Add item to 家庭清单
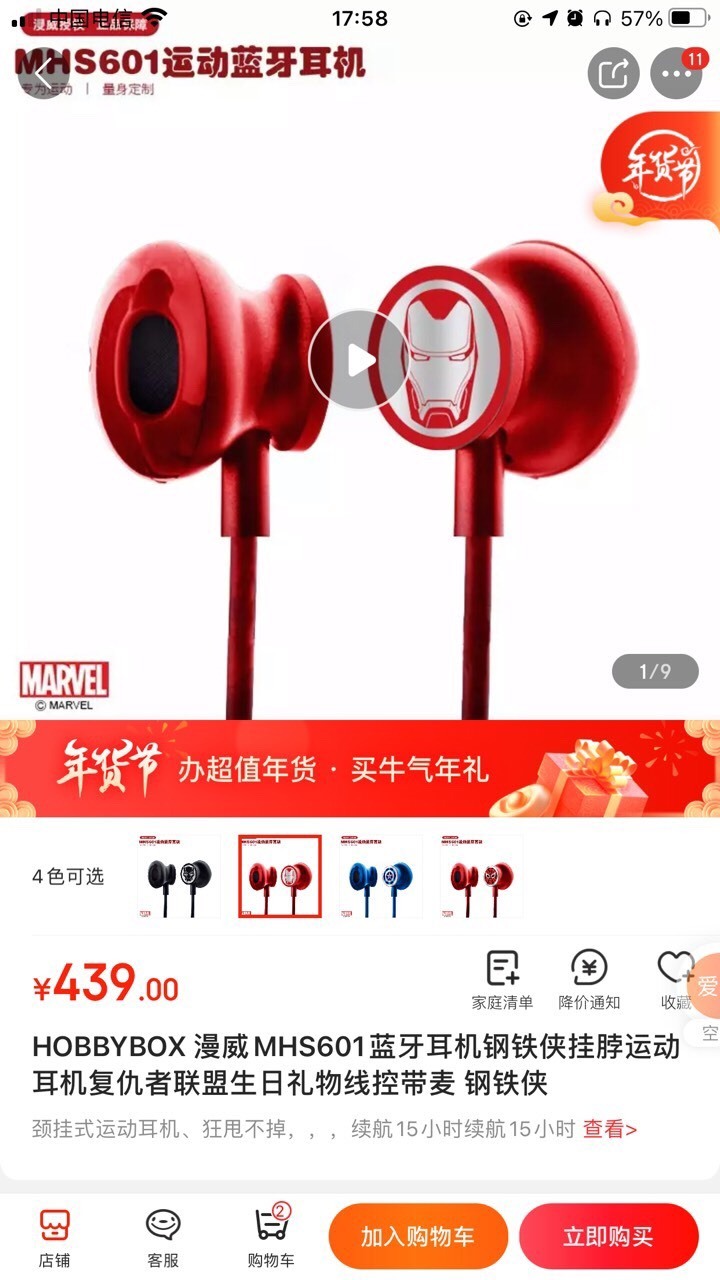The image size is (720, 1280). tap(503, 980)
